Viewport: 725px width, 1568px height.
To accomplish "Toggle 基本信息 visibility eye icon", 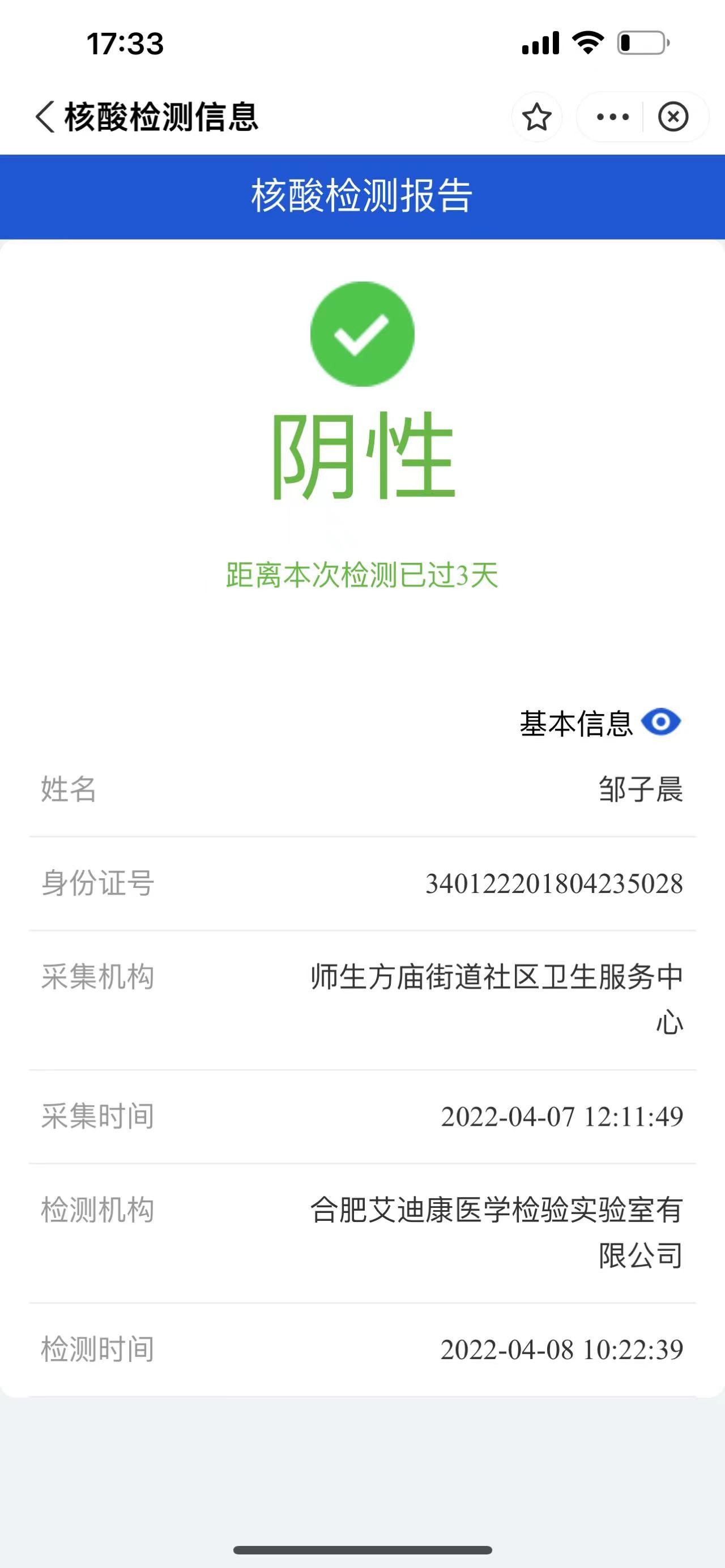I will point(660,723).
